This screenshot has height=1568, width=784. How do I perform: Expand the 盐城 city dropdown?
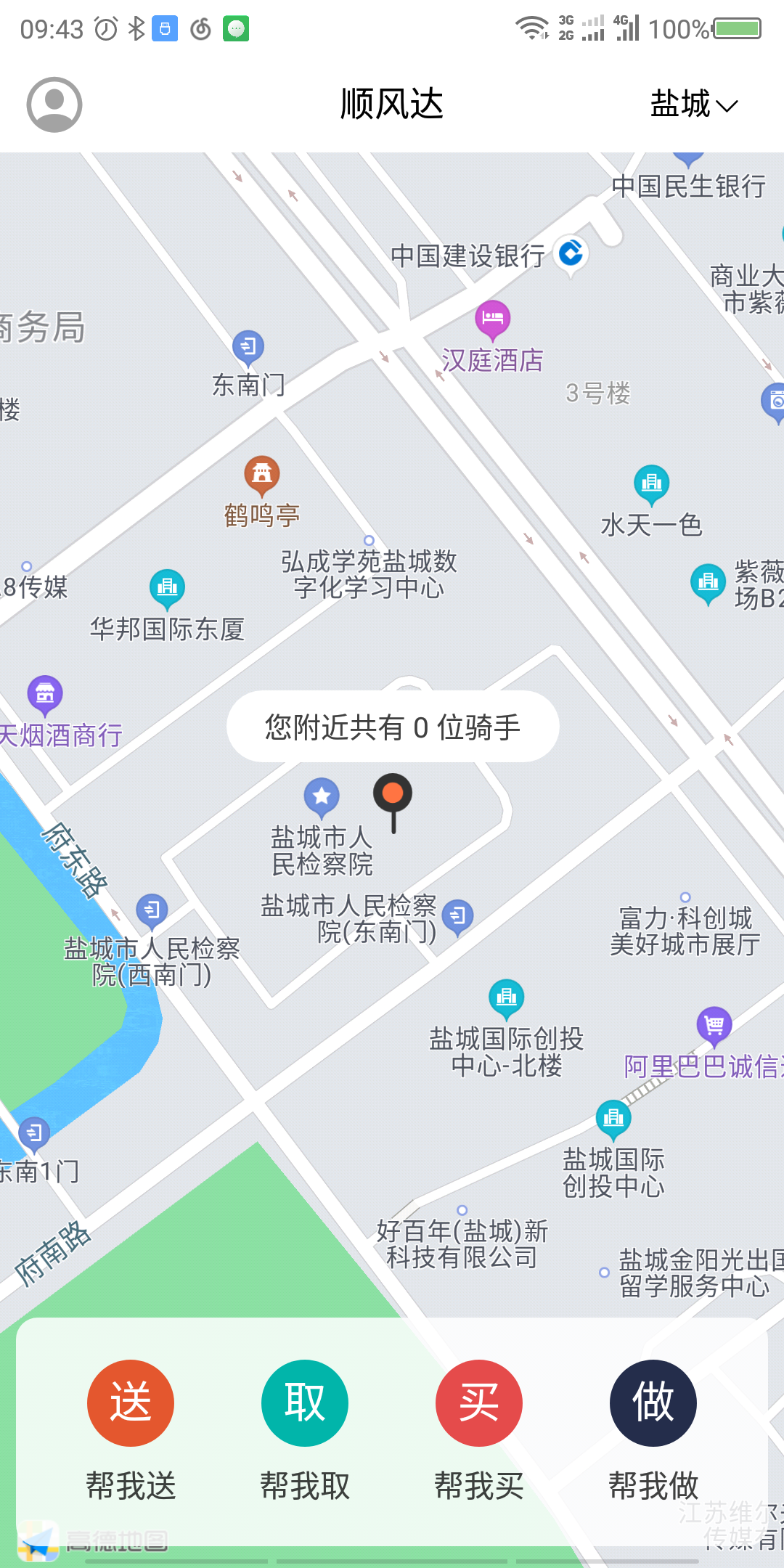(x=693, y=105)
